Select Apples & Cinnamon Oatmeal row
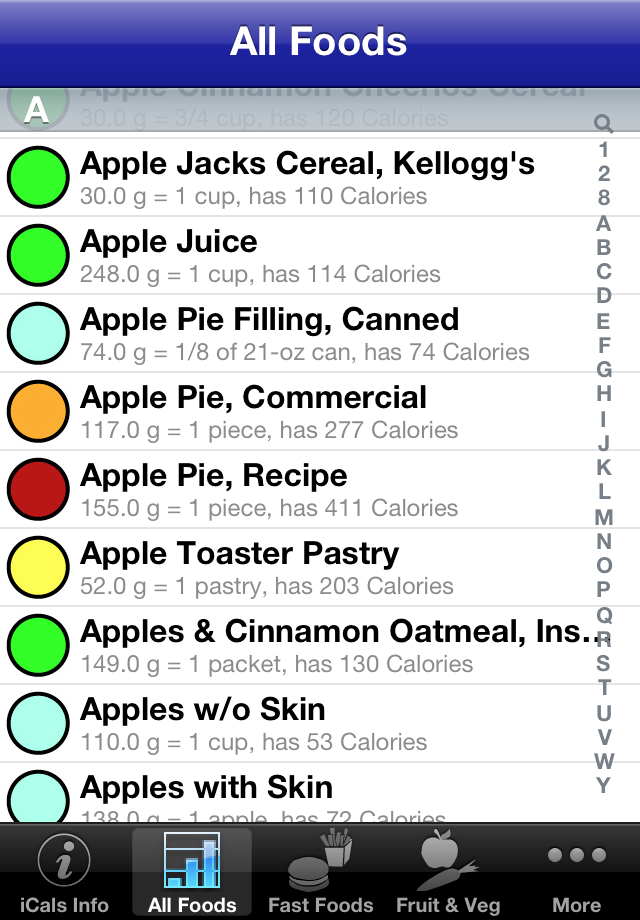The width and height of the screenshot is (640, 920). pyautogui.click(x=300, y=646)
